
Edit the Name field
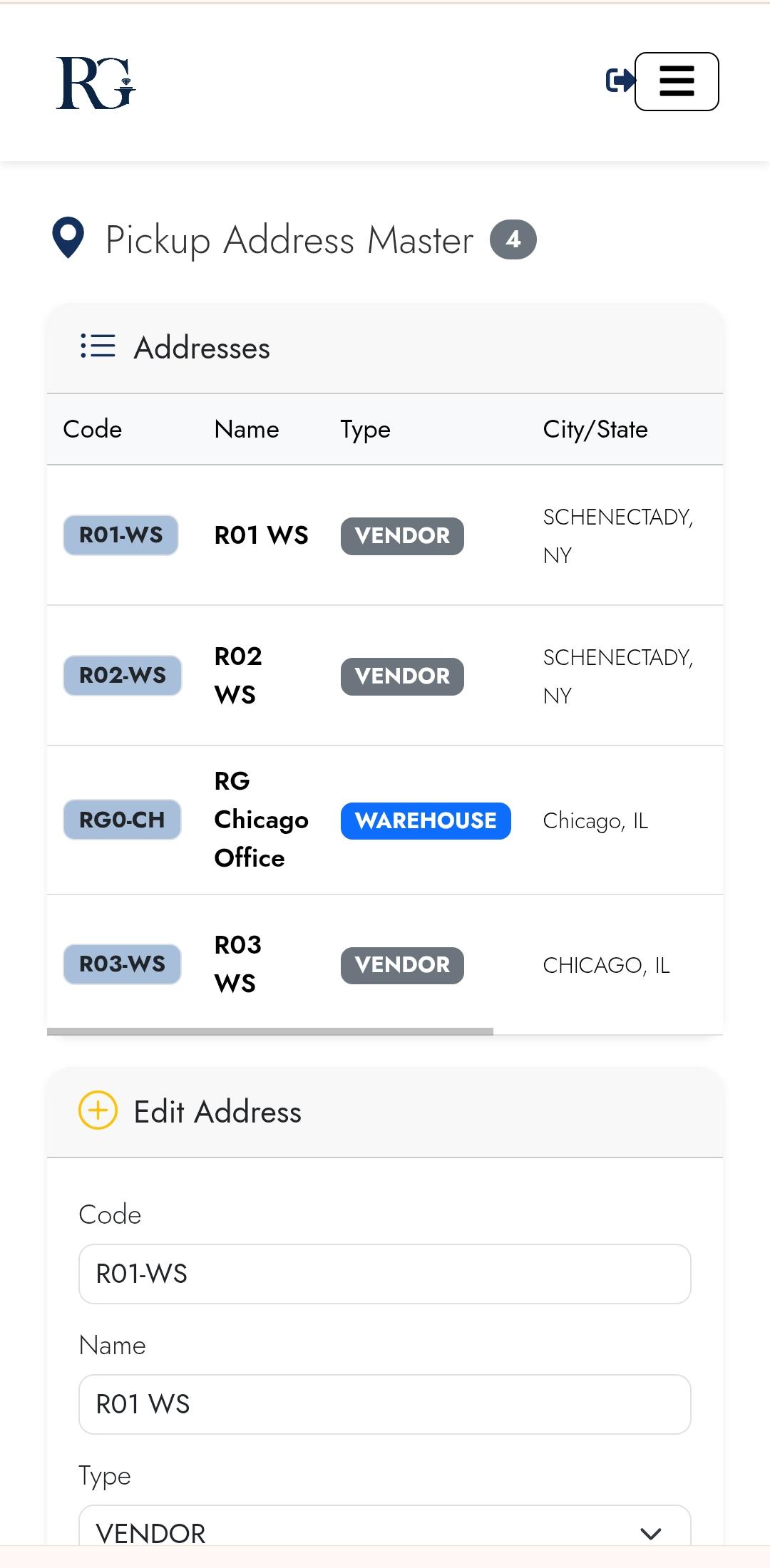[385, 1404]
